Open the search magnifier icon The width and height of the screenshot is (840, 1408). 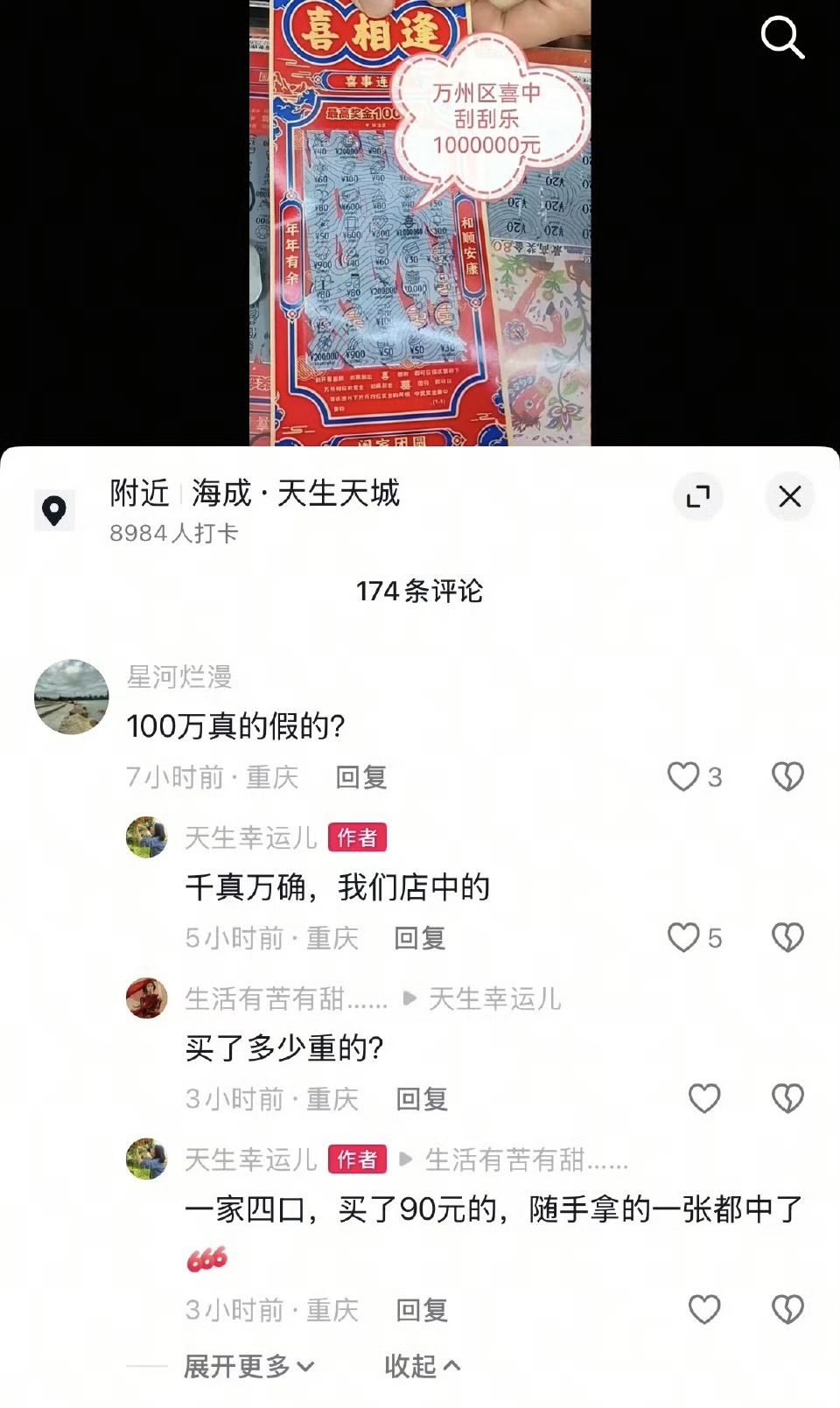click(x=781, y=39)
